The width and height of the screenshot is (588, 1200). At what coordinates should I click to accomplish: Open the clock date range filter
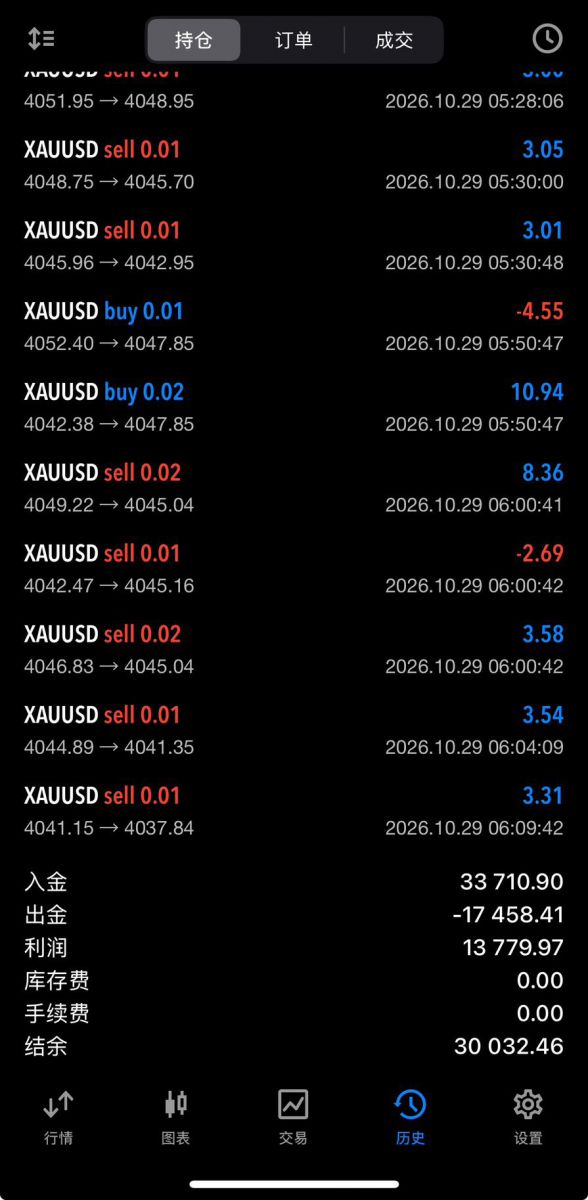(x=547, y=39)
